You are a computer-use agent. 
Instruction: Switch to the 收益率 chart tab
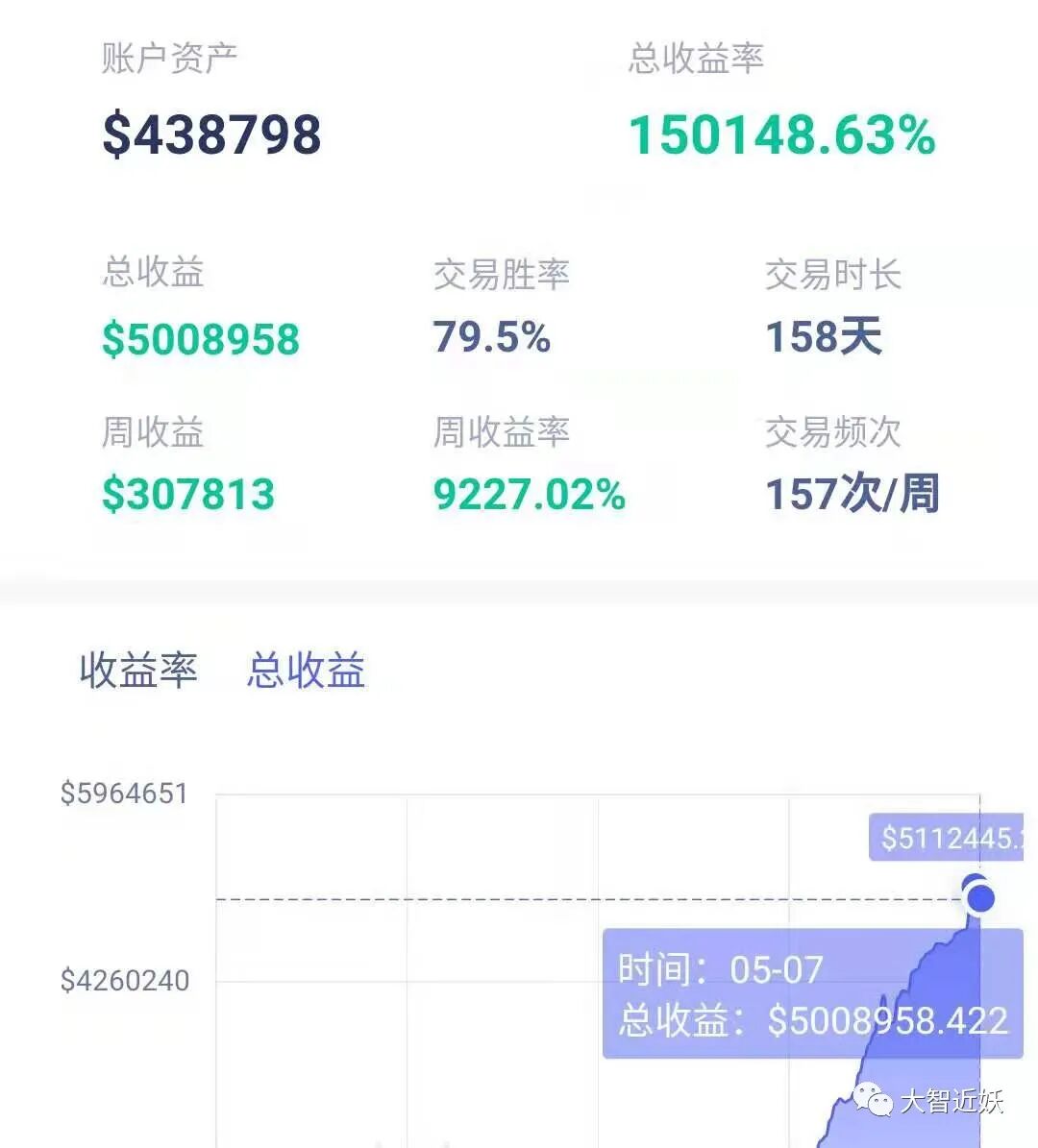[x=138, y=670]
